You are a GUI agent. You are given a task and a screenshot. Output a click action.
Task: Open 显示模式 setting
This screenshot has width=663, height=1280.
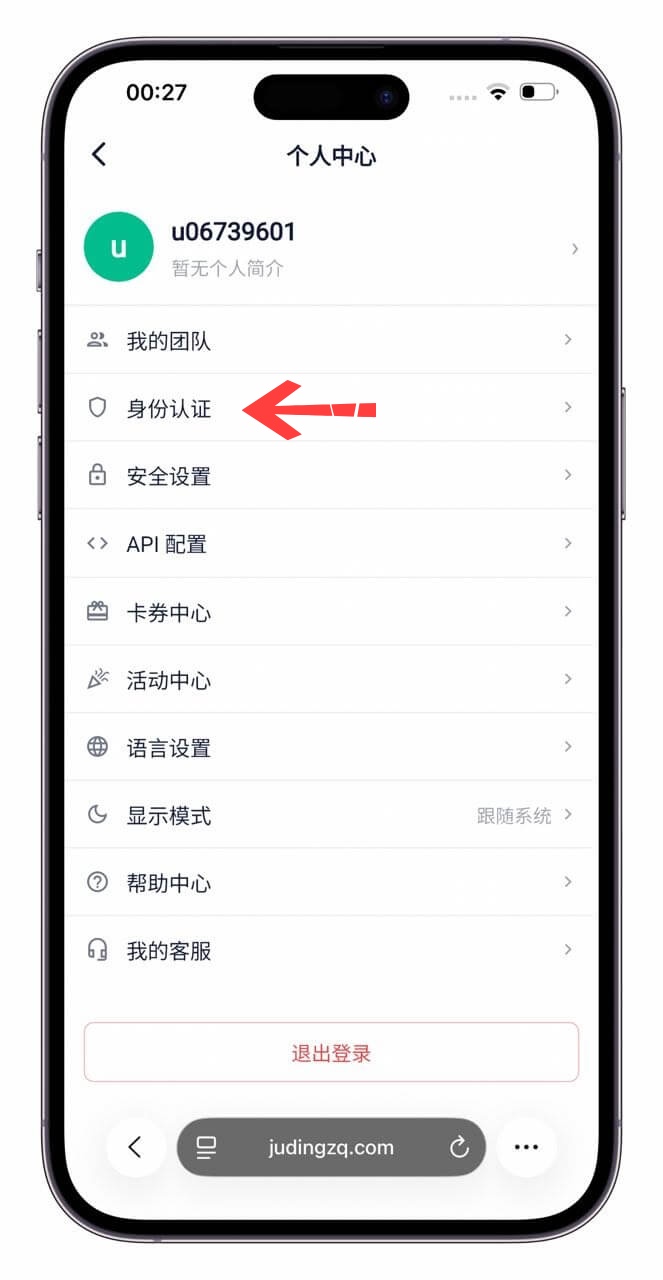(331, 815)
